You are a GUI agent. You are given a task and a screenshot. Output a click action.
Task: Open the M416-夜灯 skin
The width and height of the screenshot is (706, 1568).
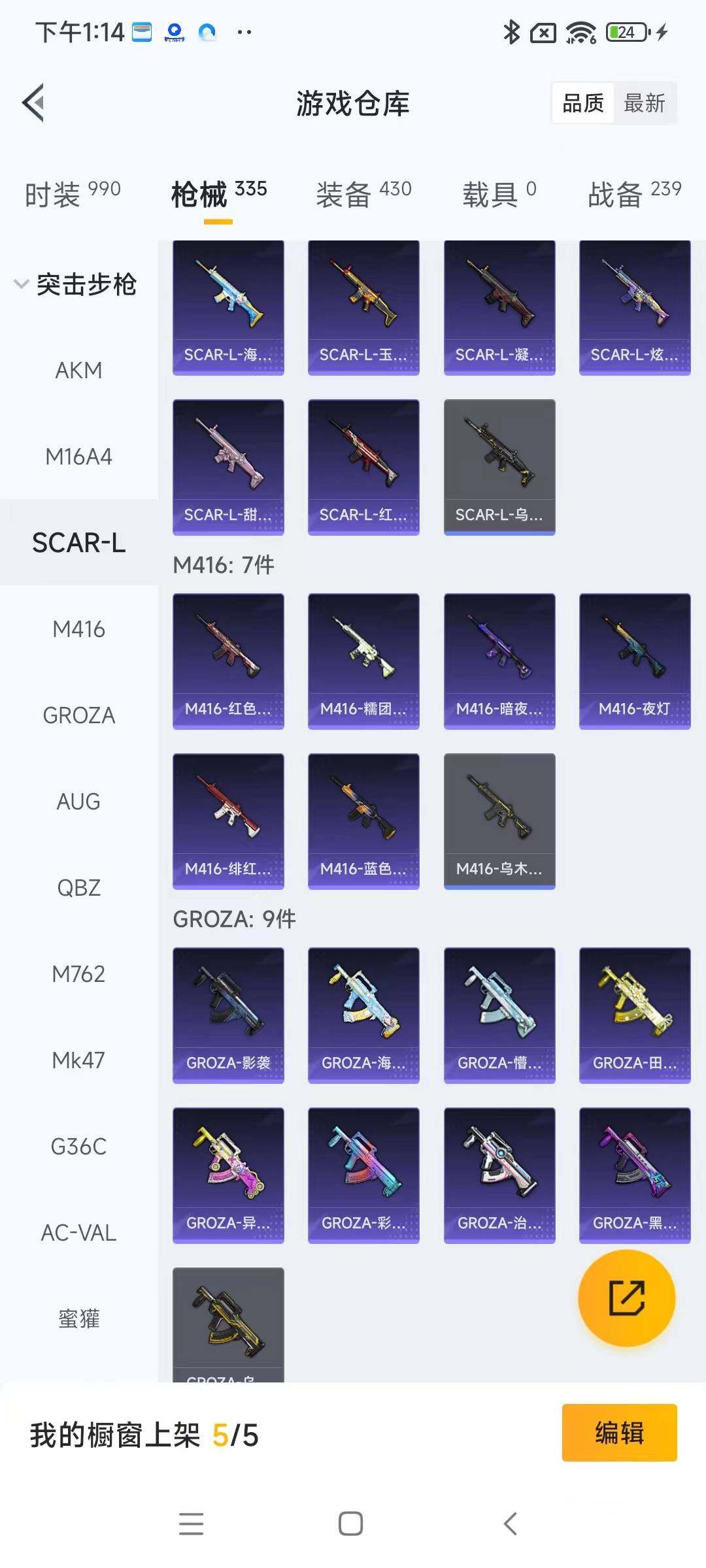click(x=634, y=661)
